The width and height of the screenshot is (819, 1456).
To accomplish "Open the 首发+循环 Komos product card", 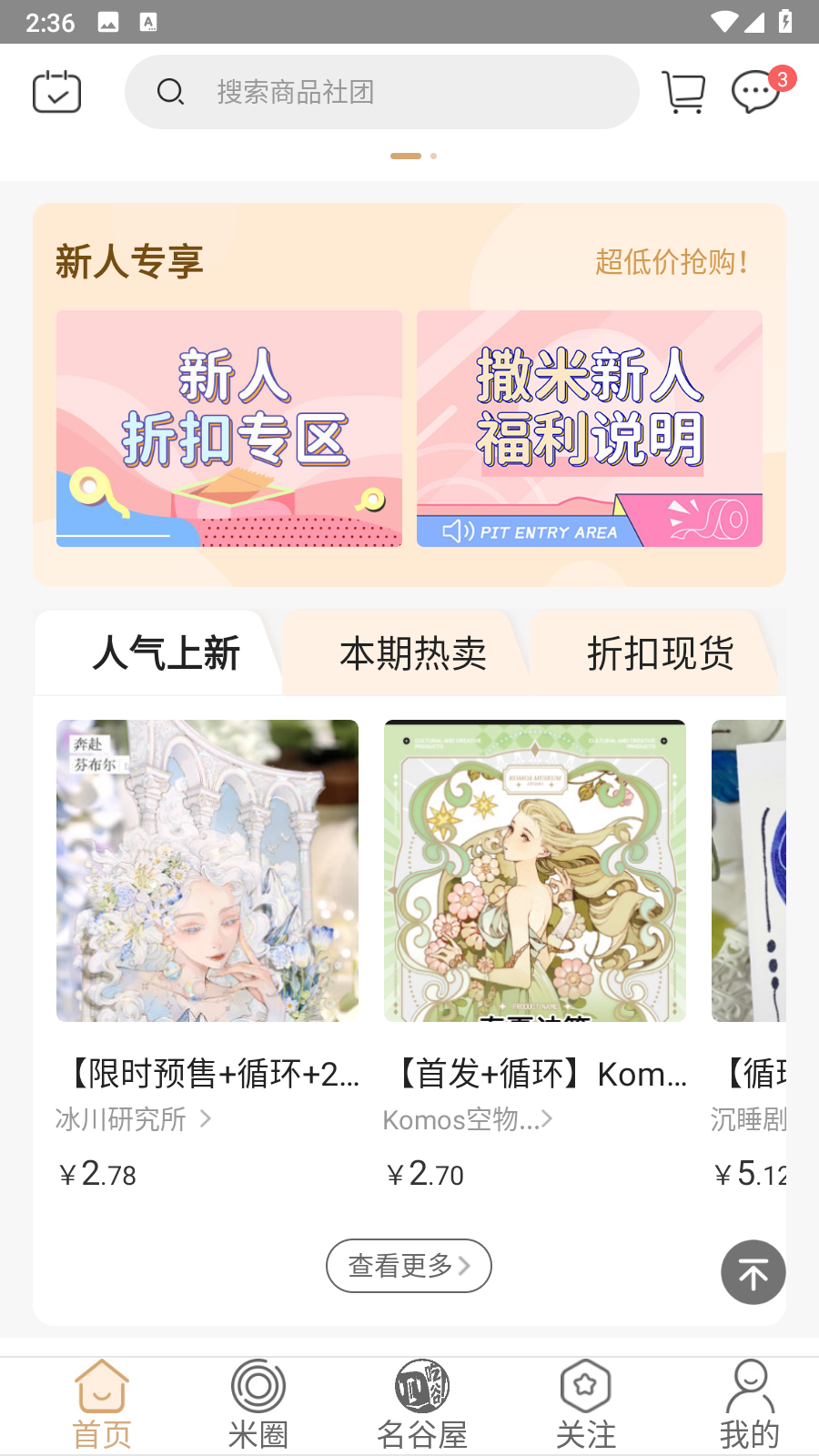I will [x=535, y=871].
